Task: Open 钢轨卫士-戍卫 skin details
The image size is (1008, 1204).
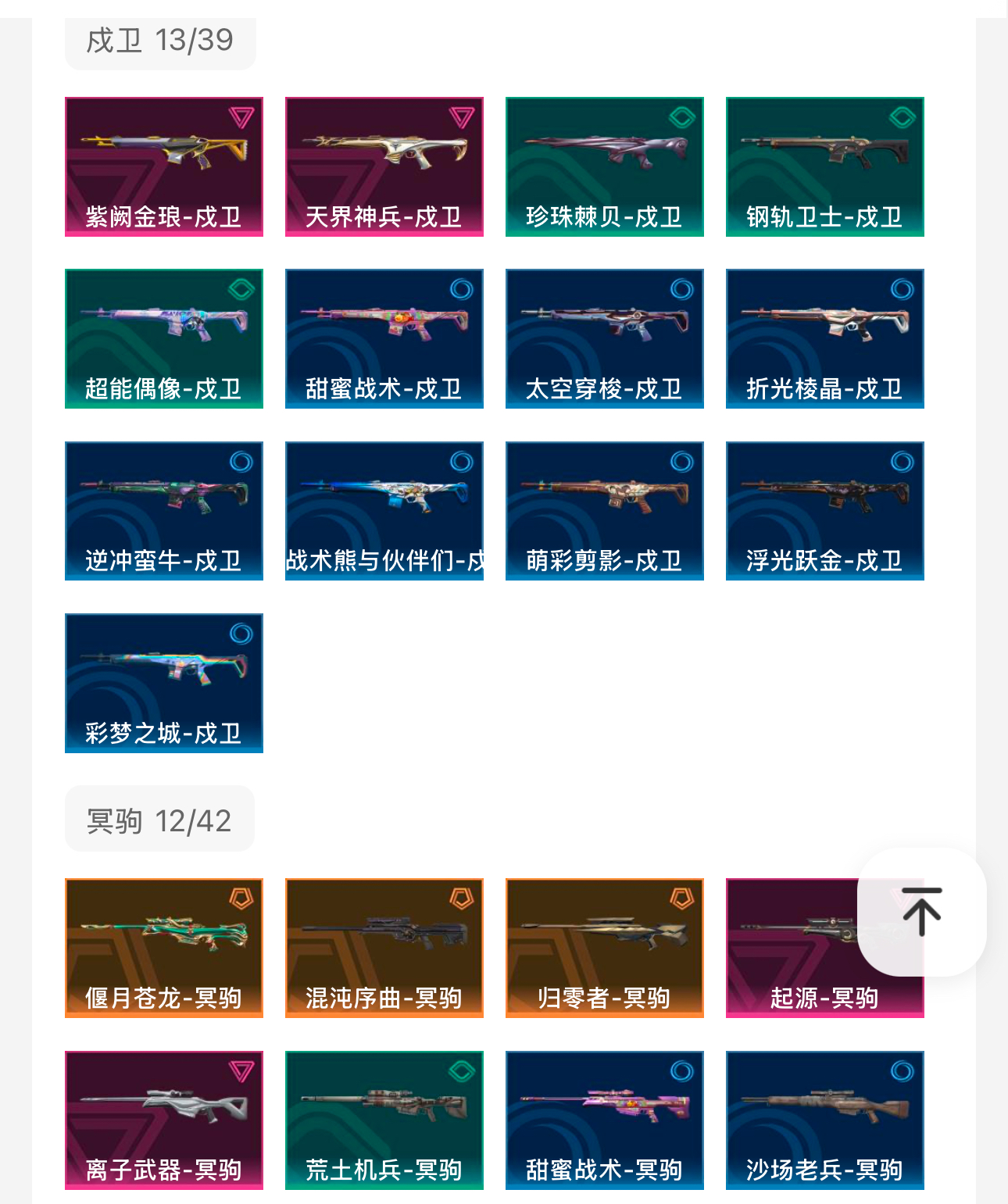Action: click(825, 166)
